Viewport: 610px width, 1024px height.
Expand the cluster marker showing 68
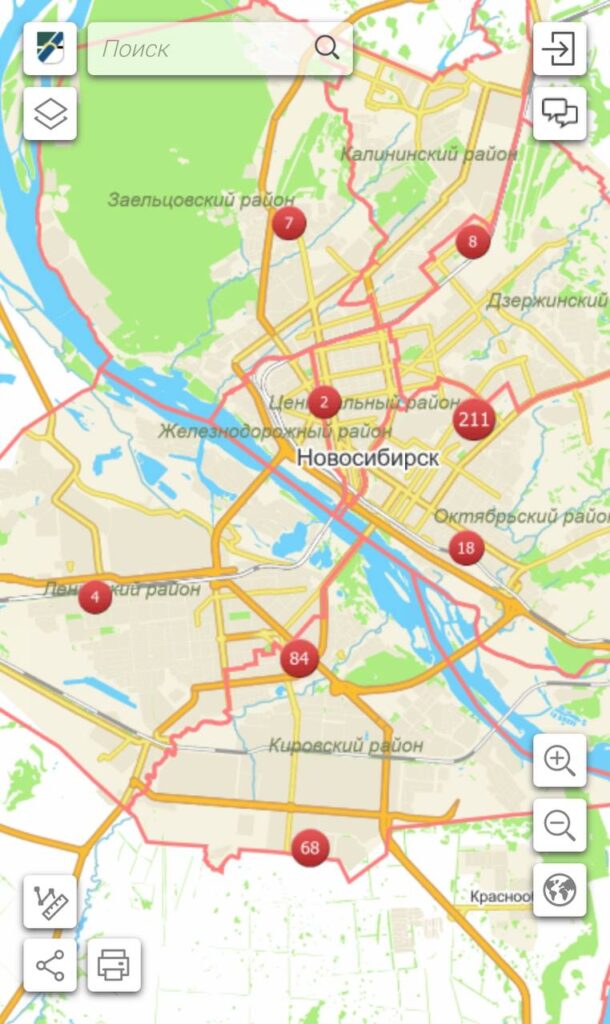point(310,849)
